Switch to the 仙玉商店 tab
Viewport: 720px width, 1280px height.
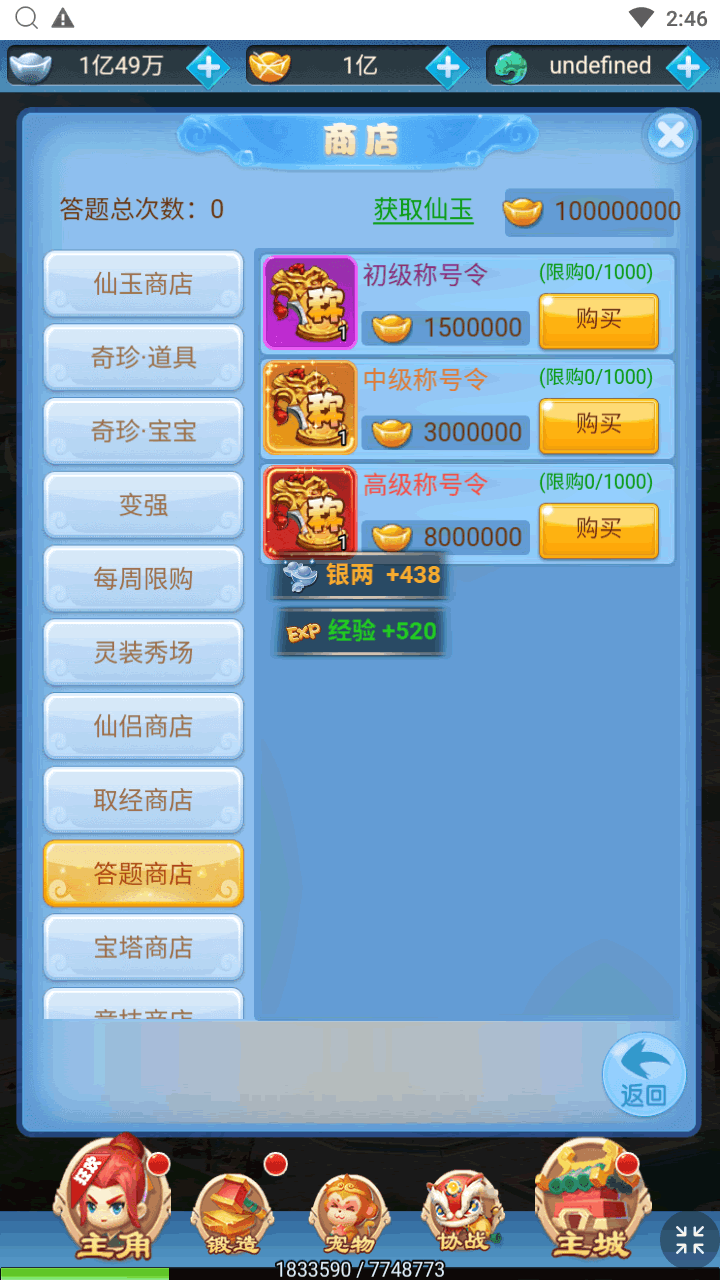(143, 284)
